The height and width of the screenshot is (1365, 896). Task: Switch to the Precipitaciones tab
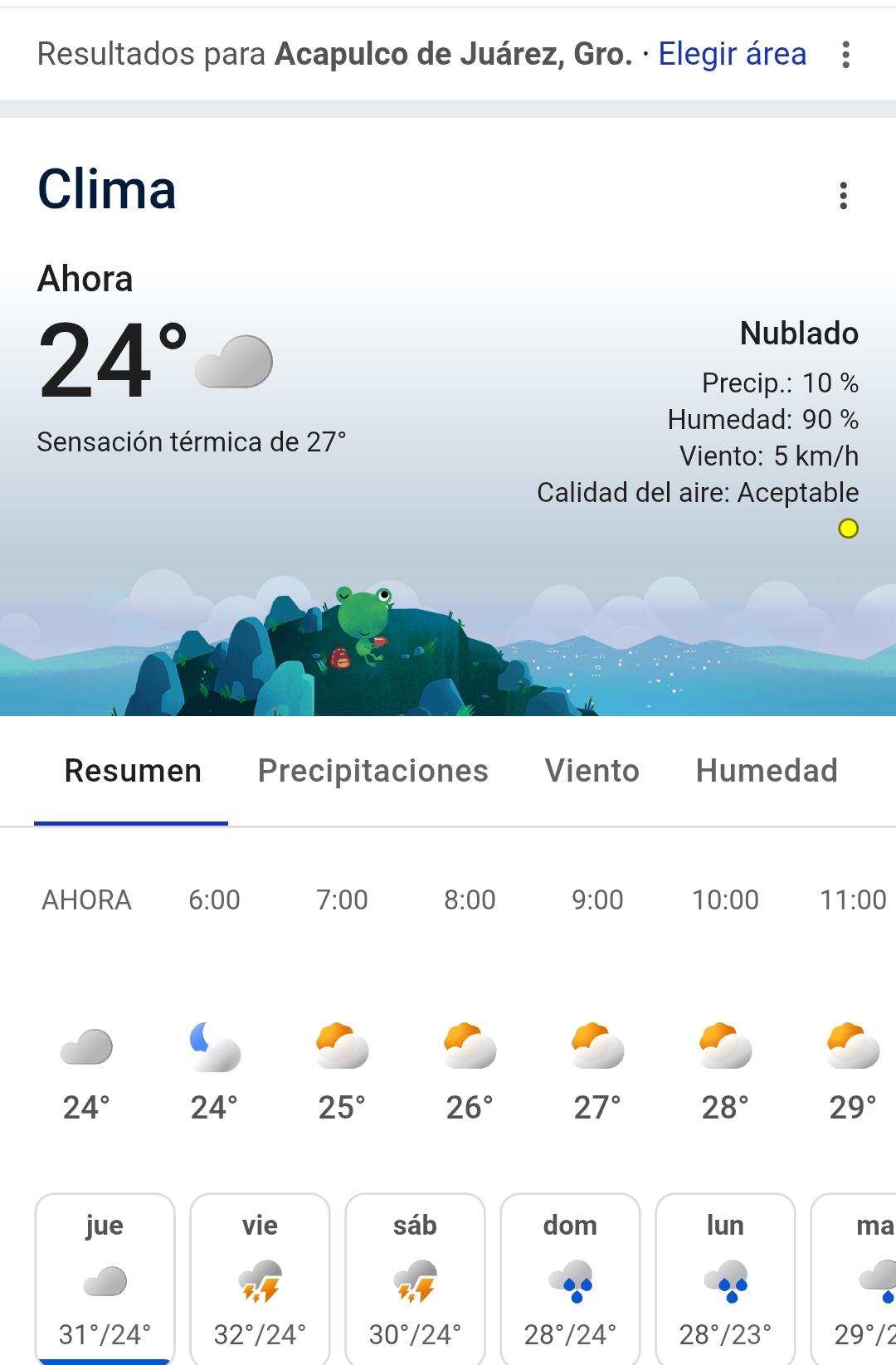coord(373,771)
